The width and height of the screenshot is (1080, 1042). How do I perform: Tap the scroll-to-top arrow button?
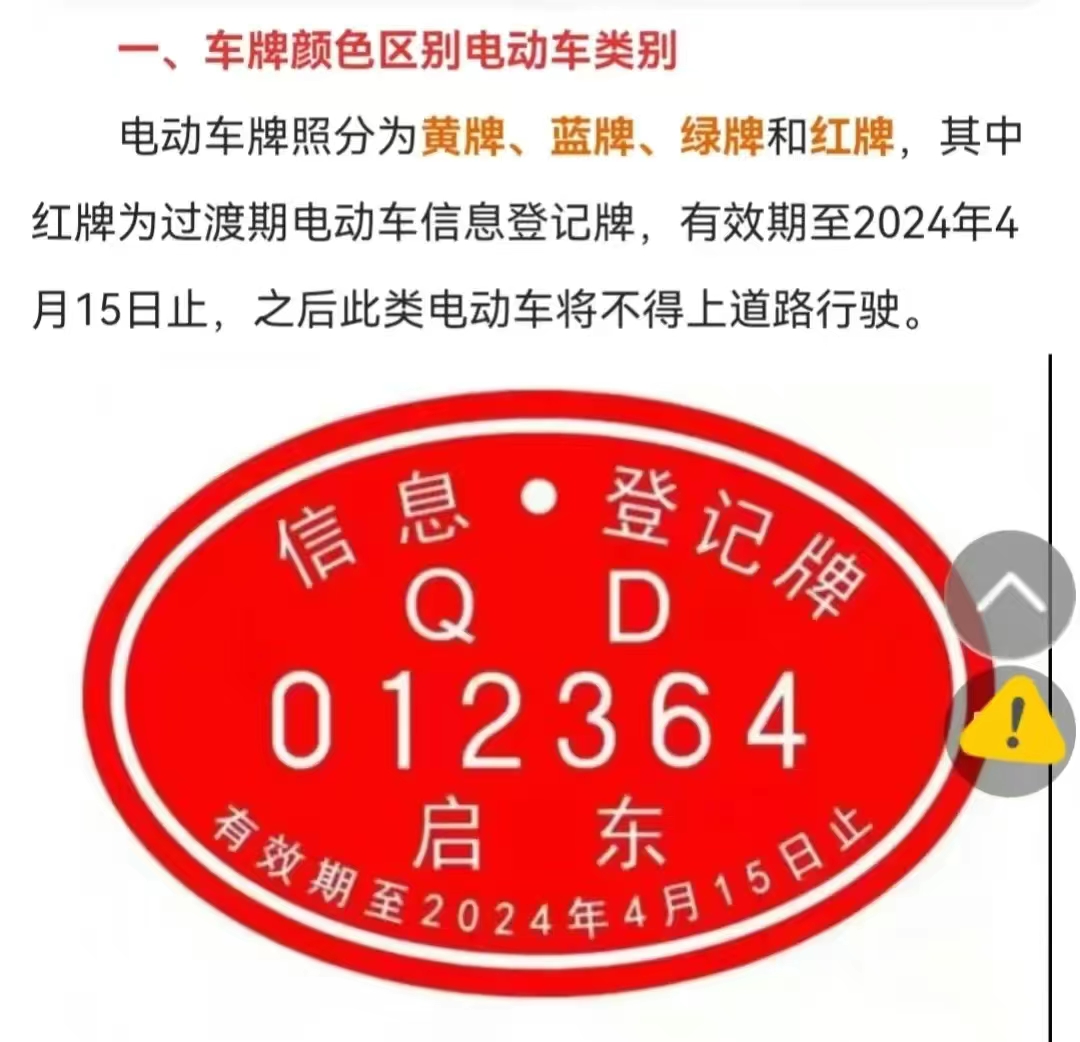pos(1012,594)
